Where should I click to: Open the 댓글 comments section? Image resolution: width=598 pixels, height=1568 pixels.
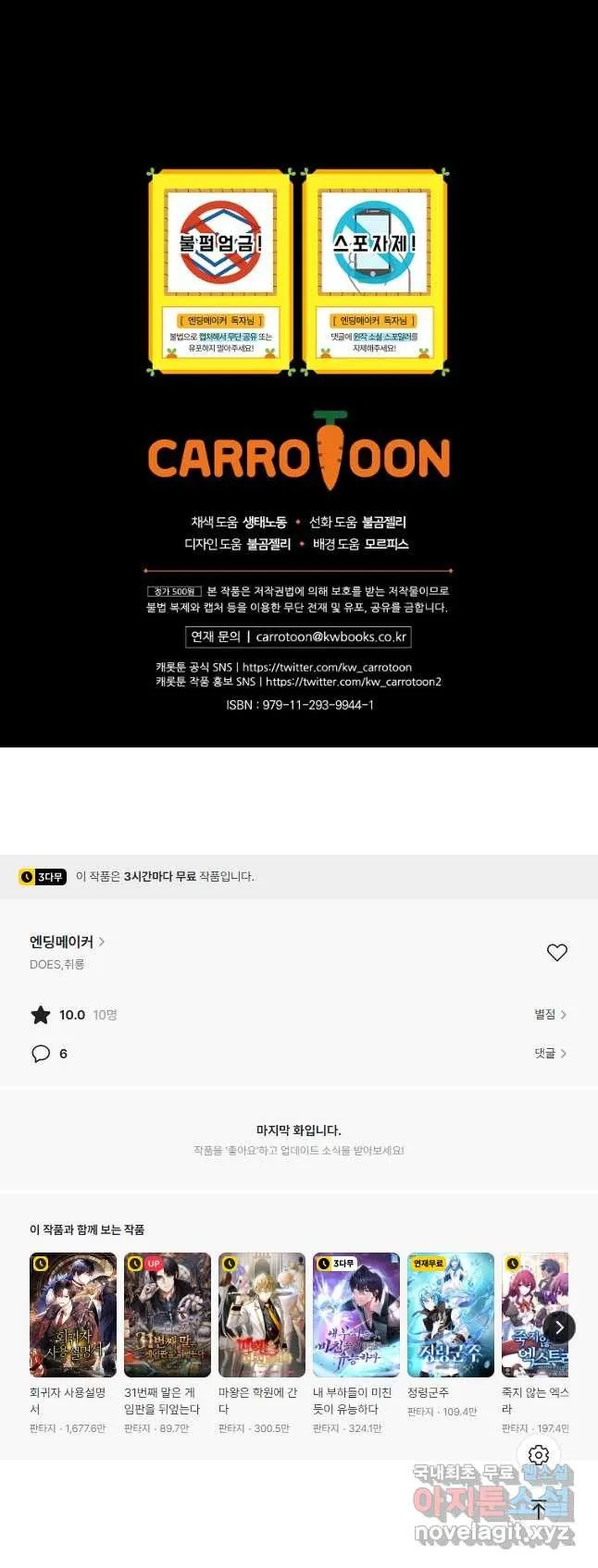[x=550, y=1054]
